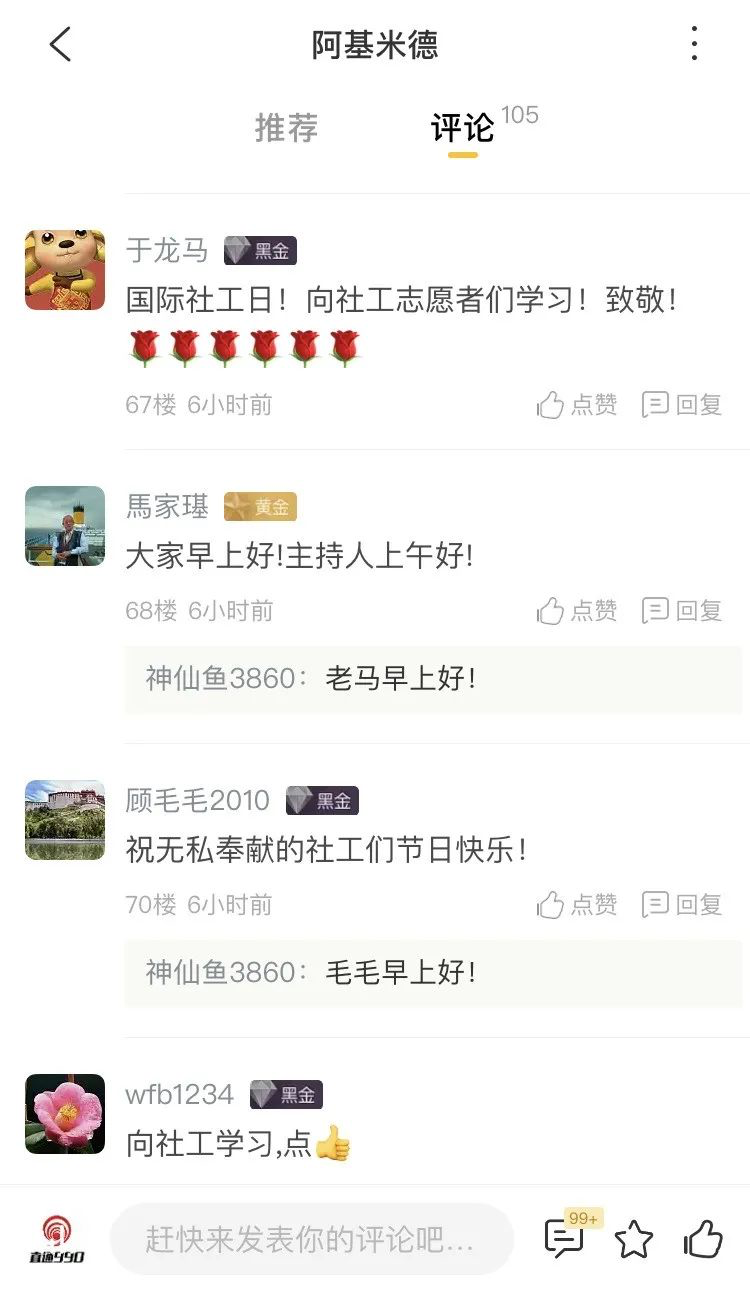This screenshot has width=750, height=1294.
Task: Switch to the 推荐 tab
Action: [286, 128]
